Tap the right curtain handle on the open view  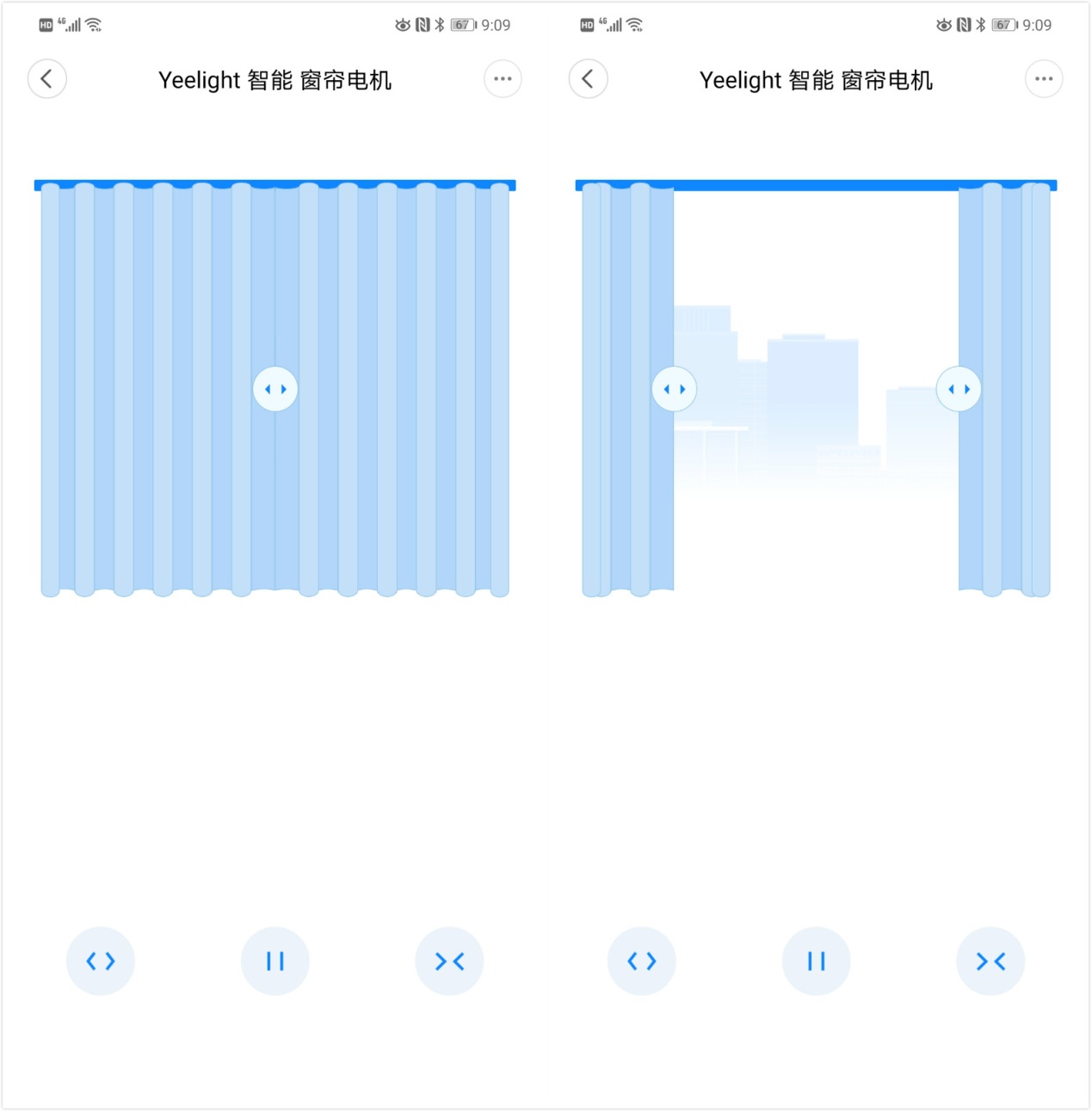point(958,388)
